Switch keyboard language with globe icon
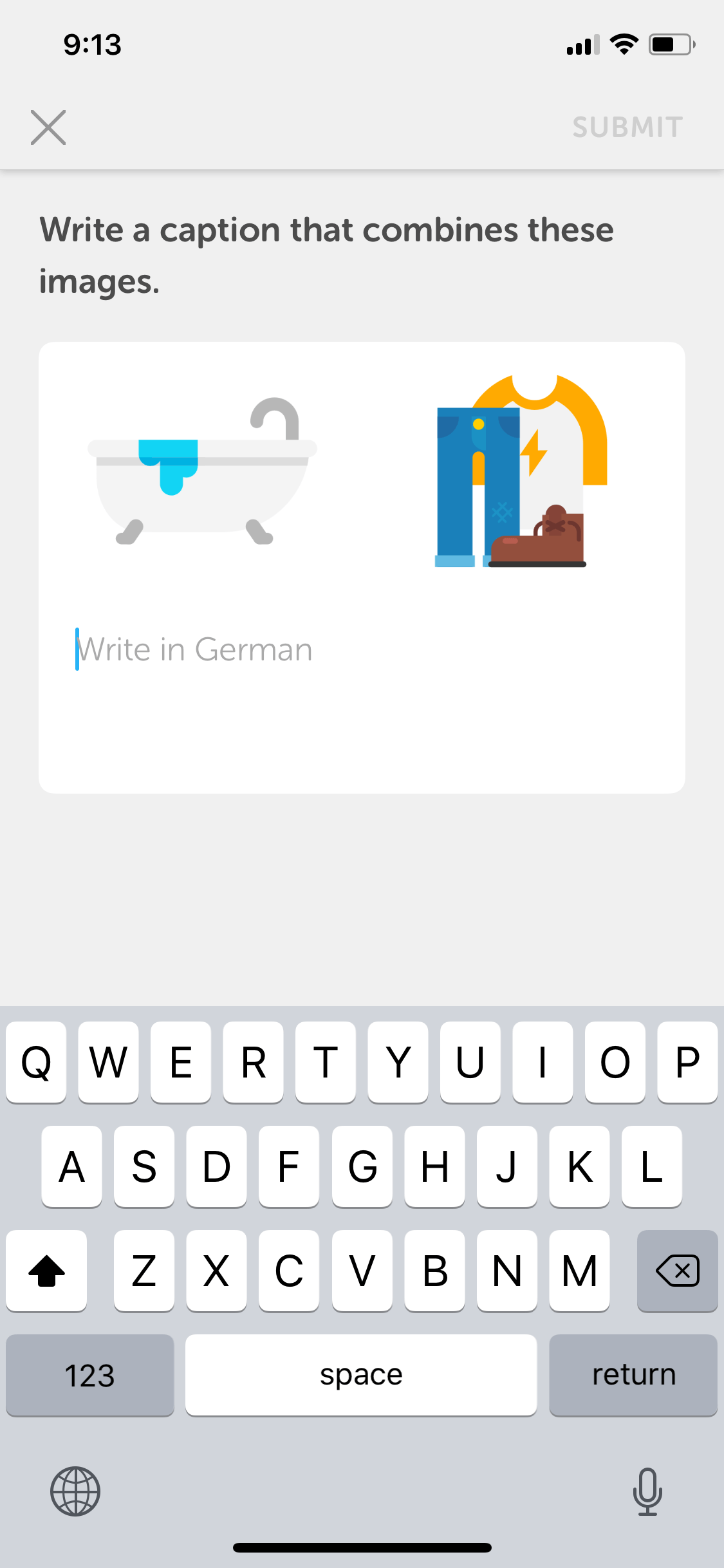Viewport: 724px width, 1568px height. click(x=75, y=1491)
